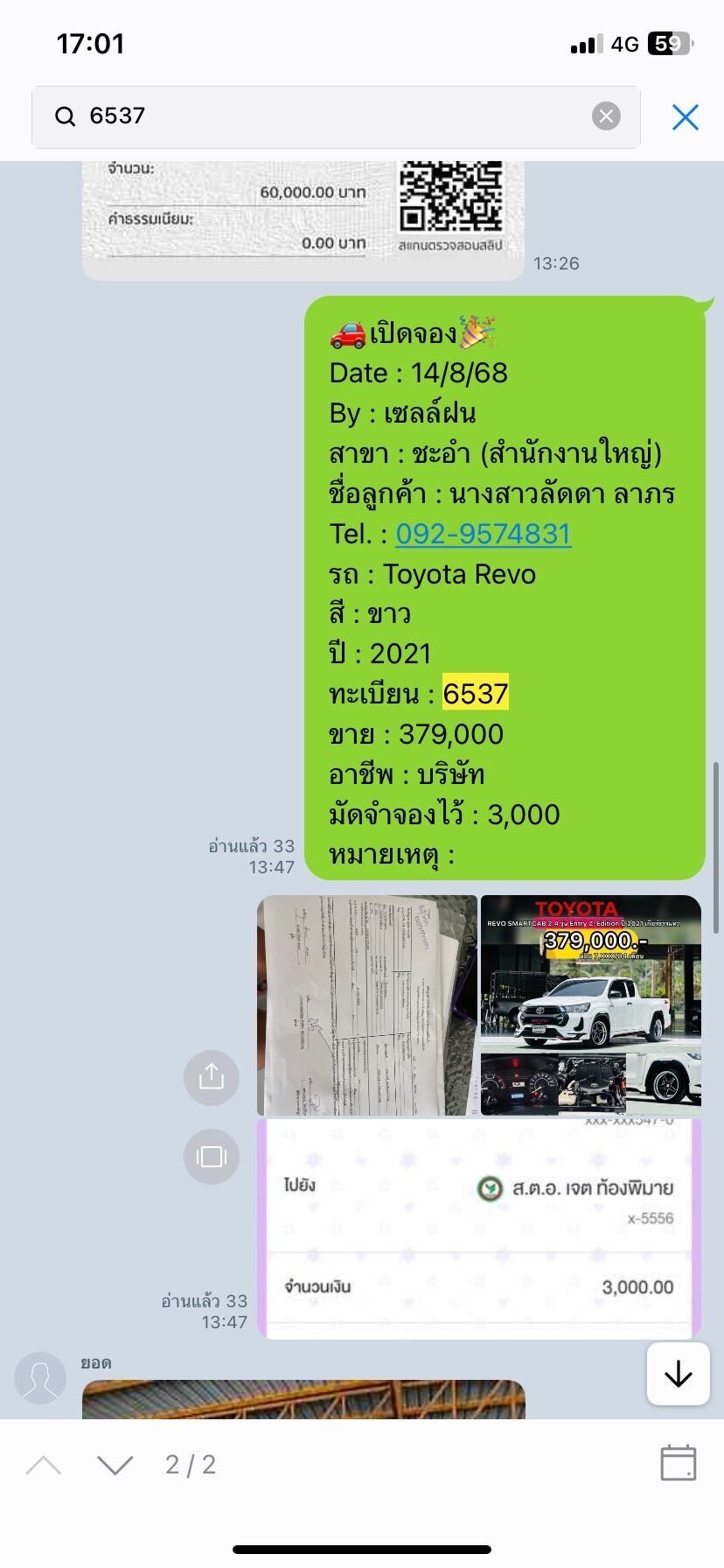Open ยอด's photo message
This screenshot has height=1568, width=724.
(x=303, y=1398)
